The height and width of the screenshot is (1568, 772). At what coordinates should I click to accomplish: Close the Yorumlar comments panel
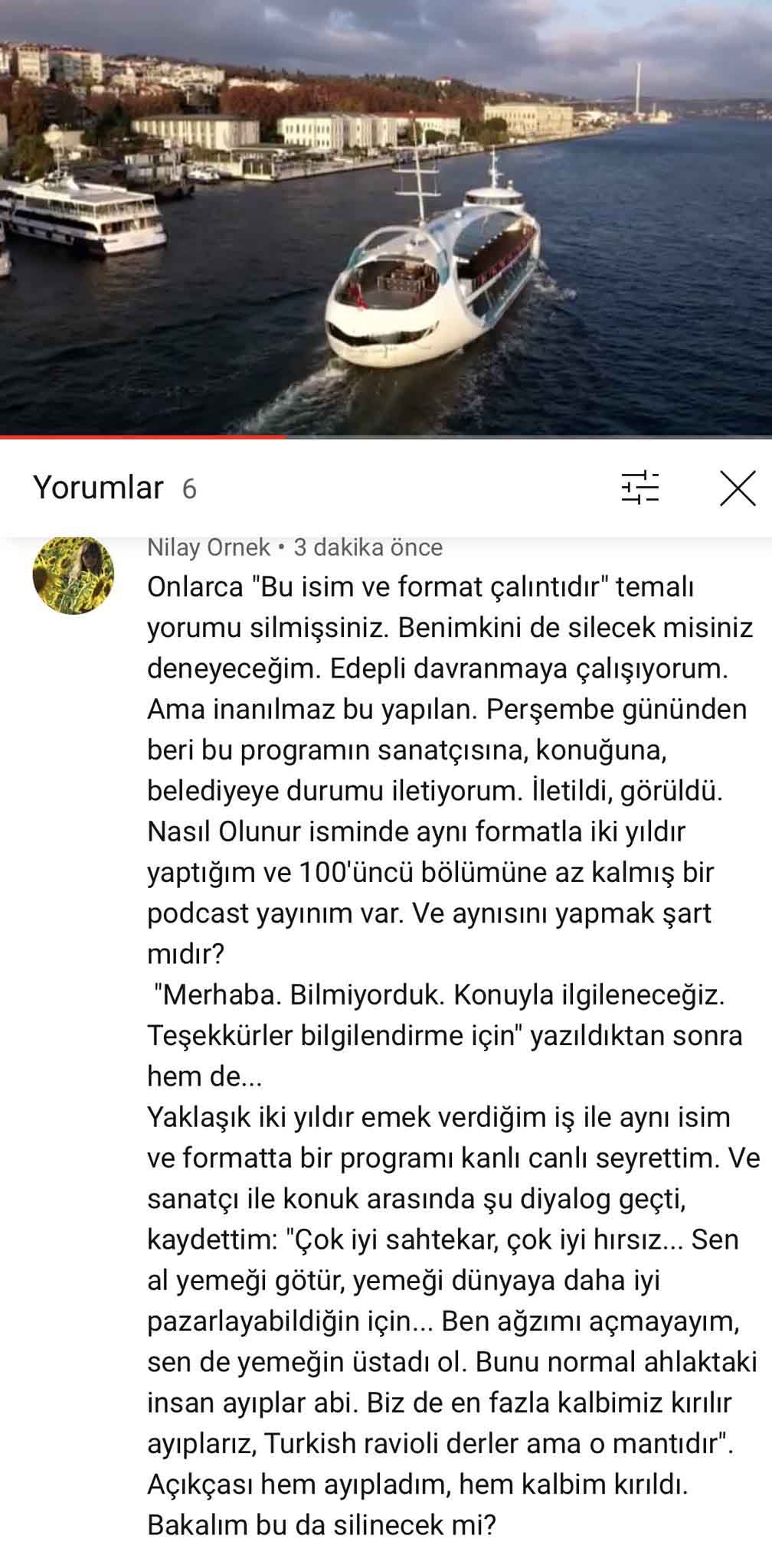point(738,488)
